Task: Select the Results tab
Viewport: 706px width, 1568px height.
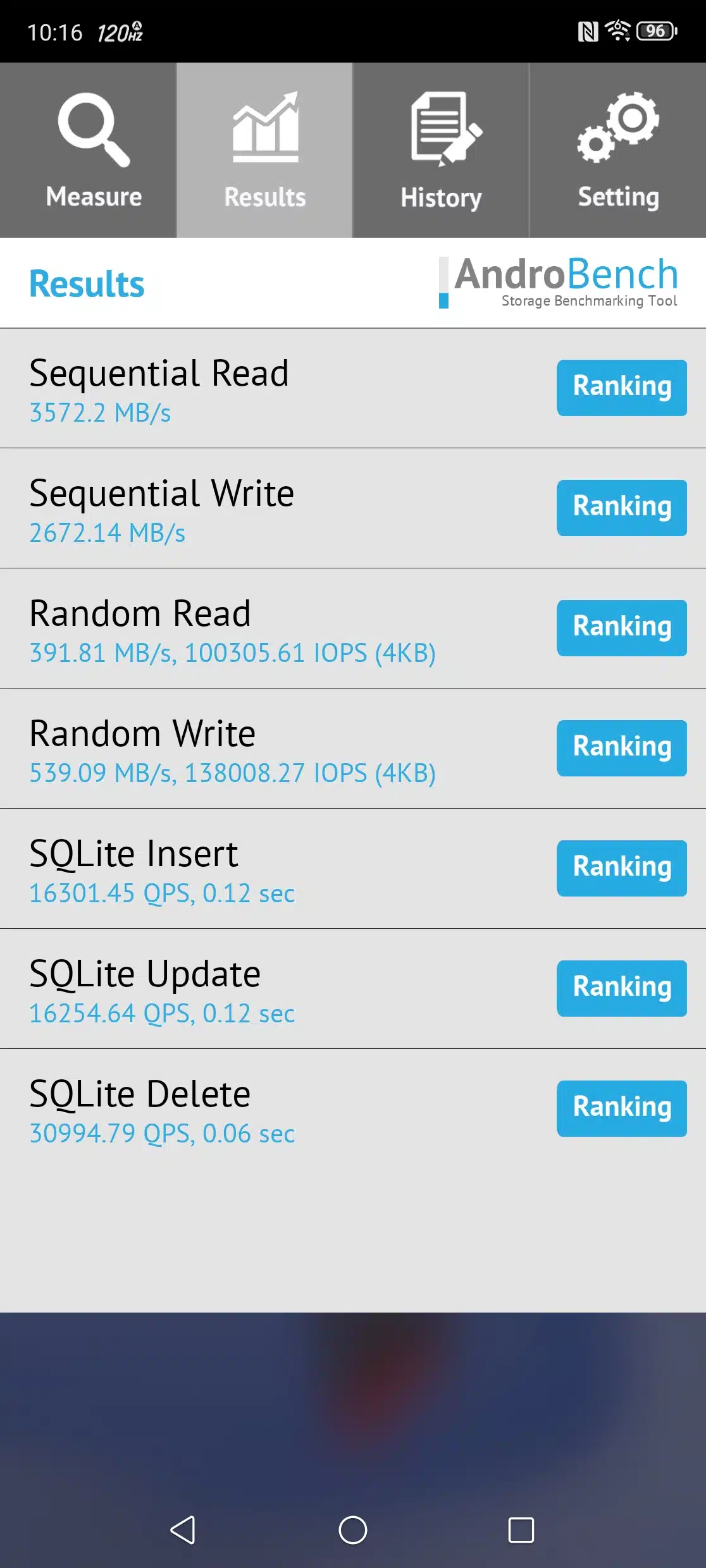Action: click(264, 150)
